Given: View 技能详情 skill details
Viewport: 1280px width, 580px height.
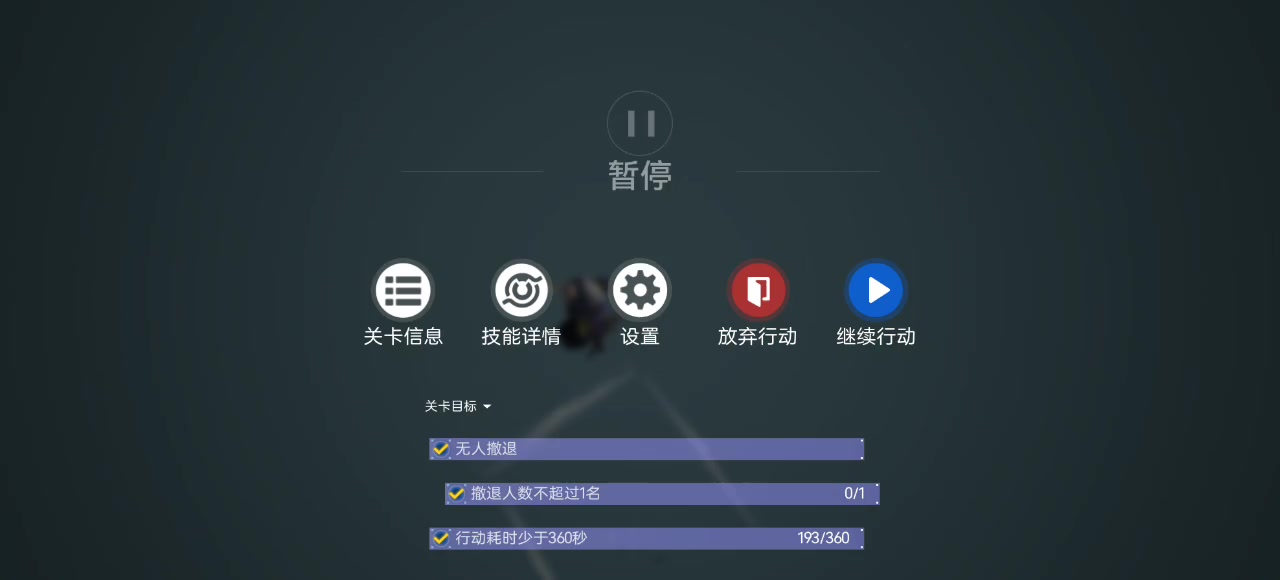Looking at the screenshot, I should click(521, 291).
